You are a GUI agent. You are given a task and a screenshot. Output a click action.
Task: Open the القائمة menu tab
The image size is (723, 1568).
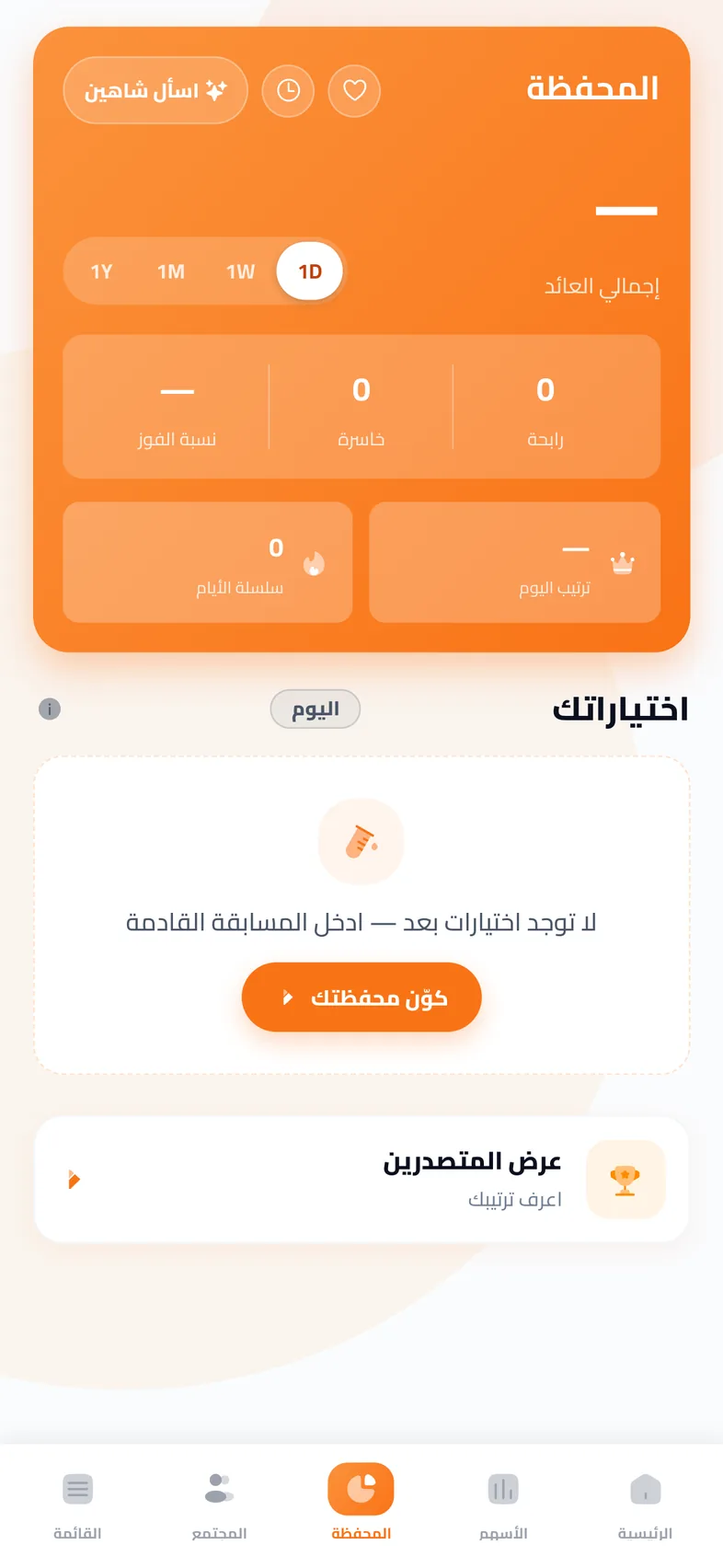tap(77, 1505)
